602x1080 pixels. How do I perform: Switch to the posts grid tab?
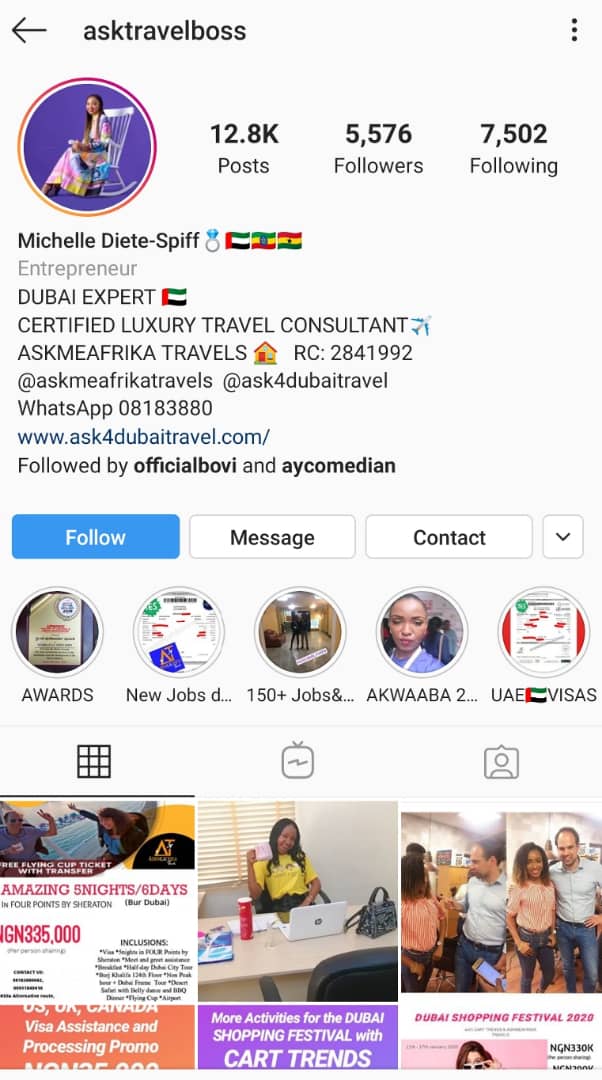(x=94, y=762)
